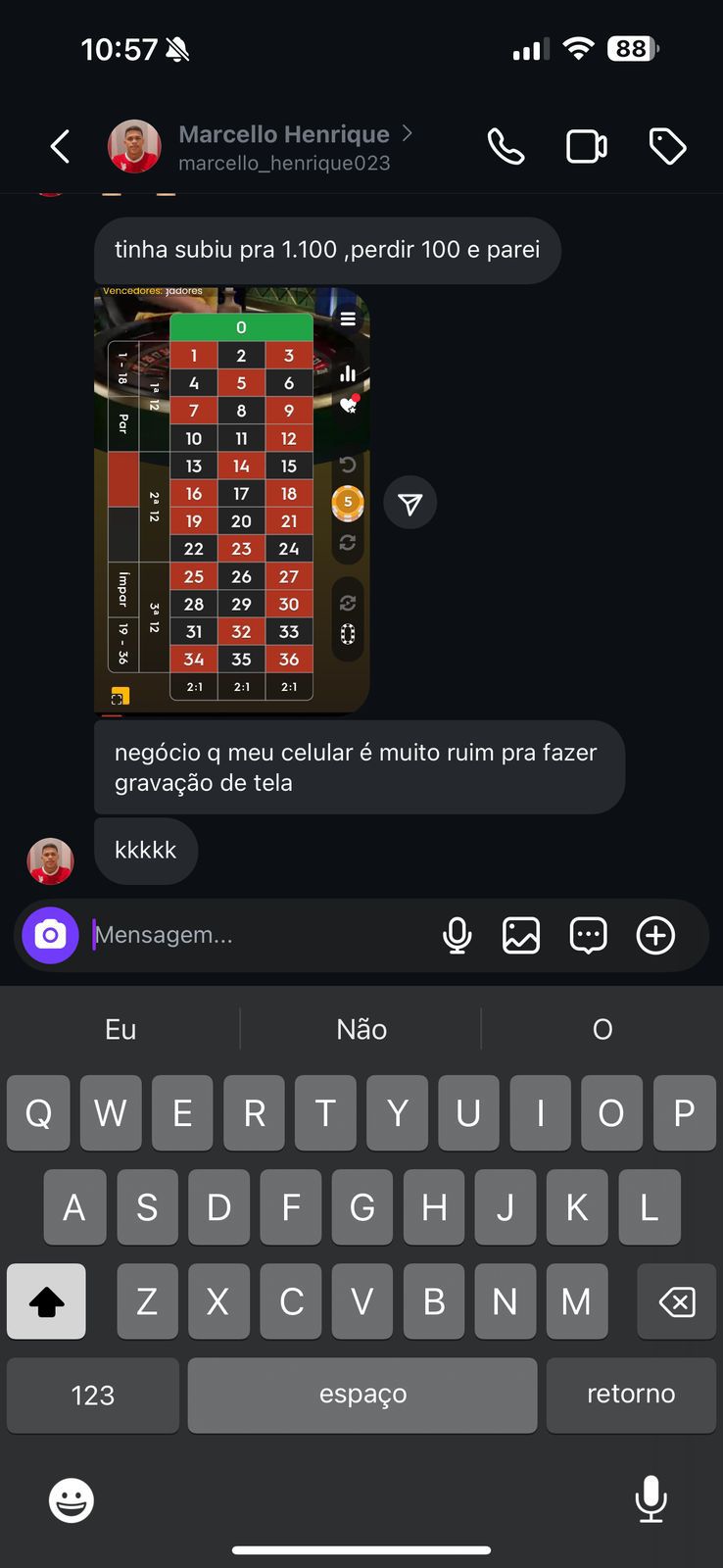Record a voice message
This screenshot has width=723, height=1568.
click(x=457, y=936)
